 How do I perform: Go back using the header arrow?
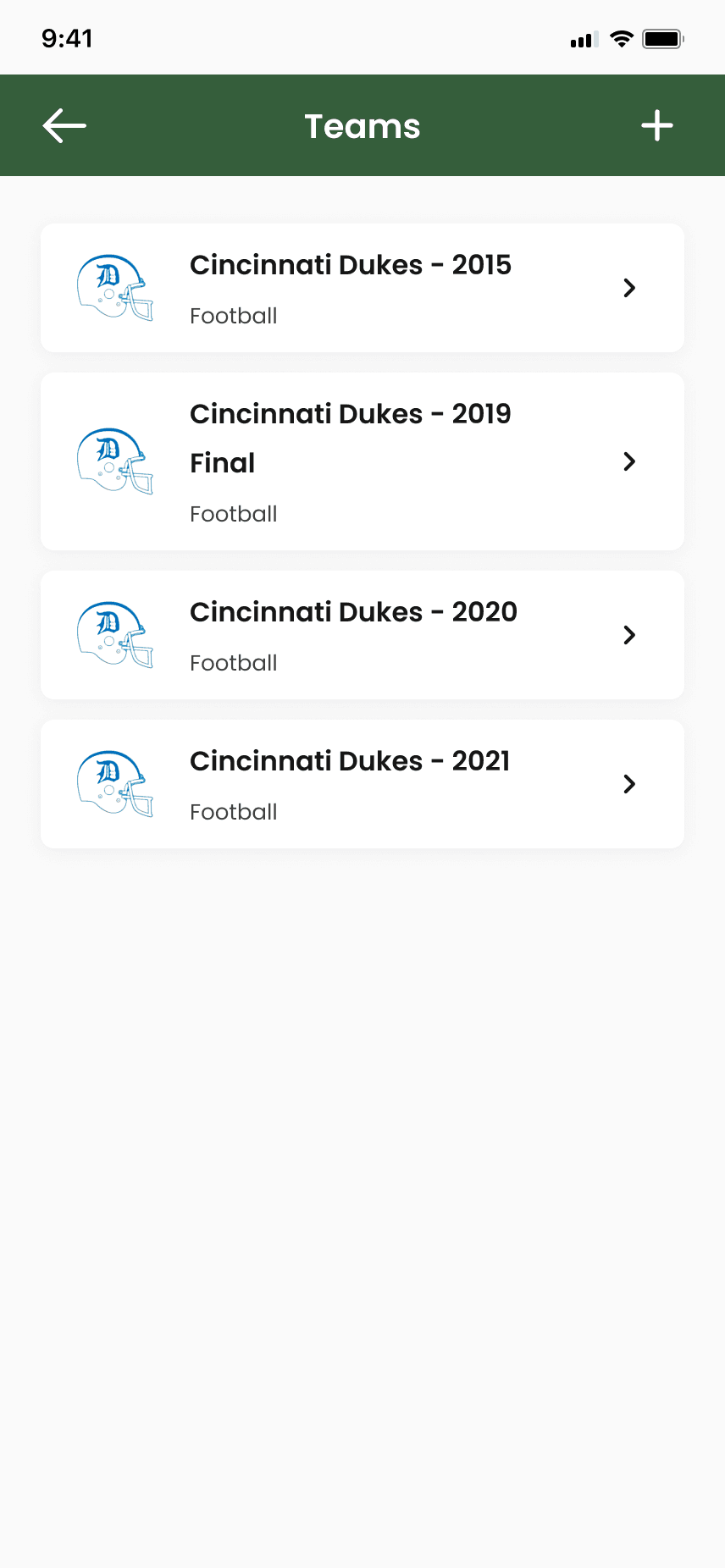[x=64, y=126]
